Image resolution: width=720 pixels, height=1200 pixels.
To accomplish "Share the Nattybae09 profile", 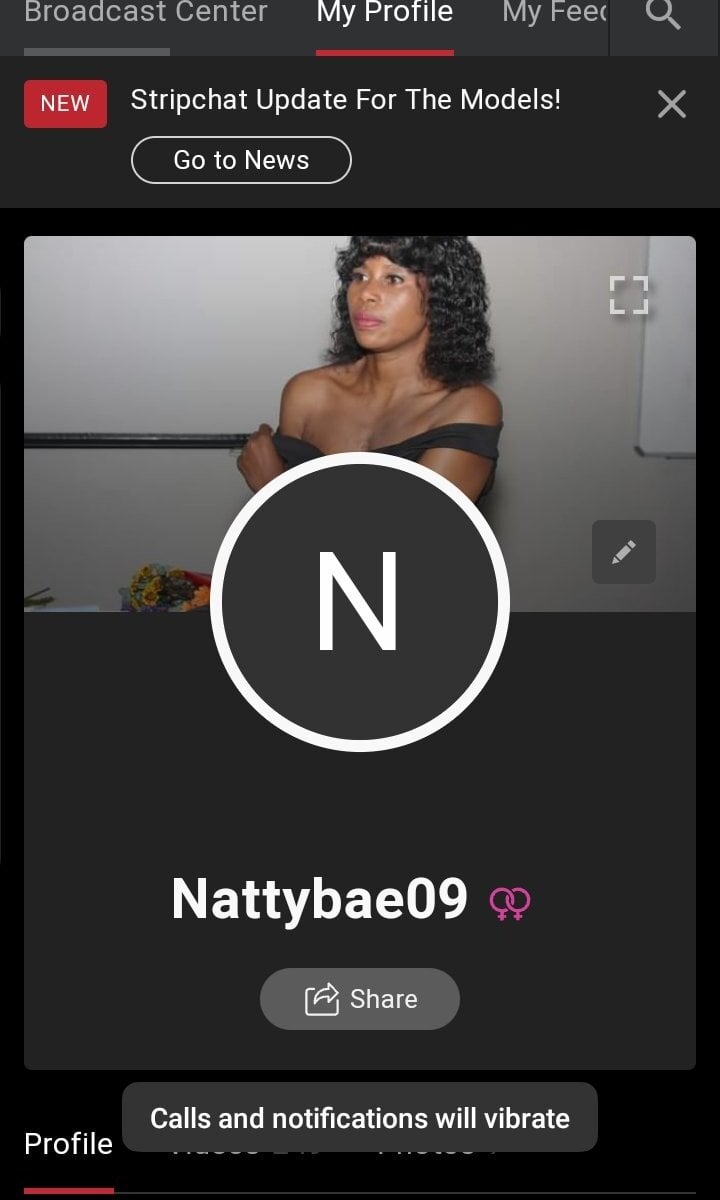I will pos(360,999).
